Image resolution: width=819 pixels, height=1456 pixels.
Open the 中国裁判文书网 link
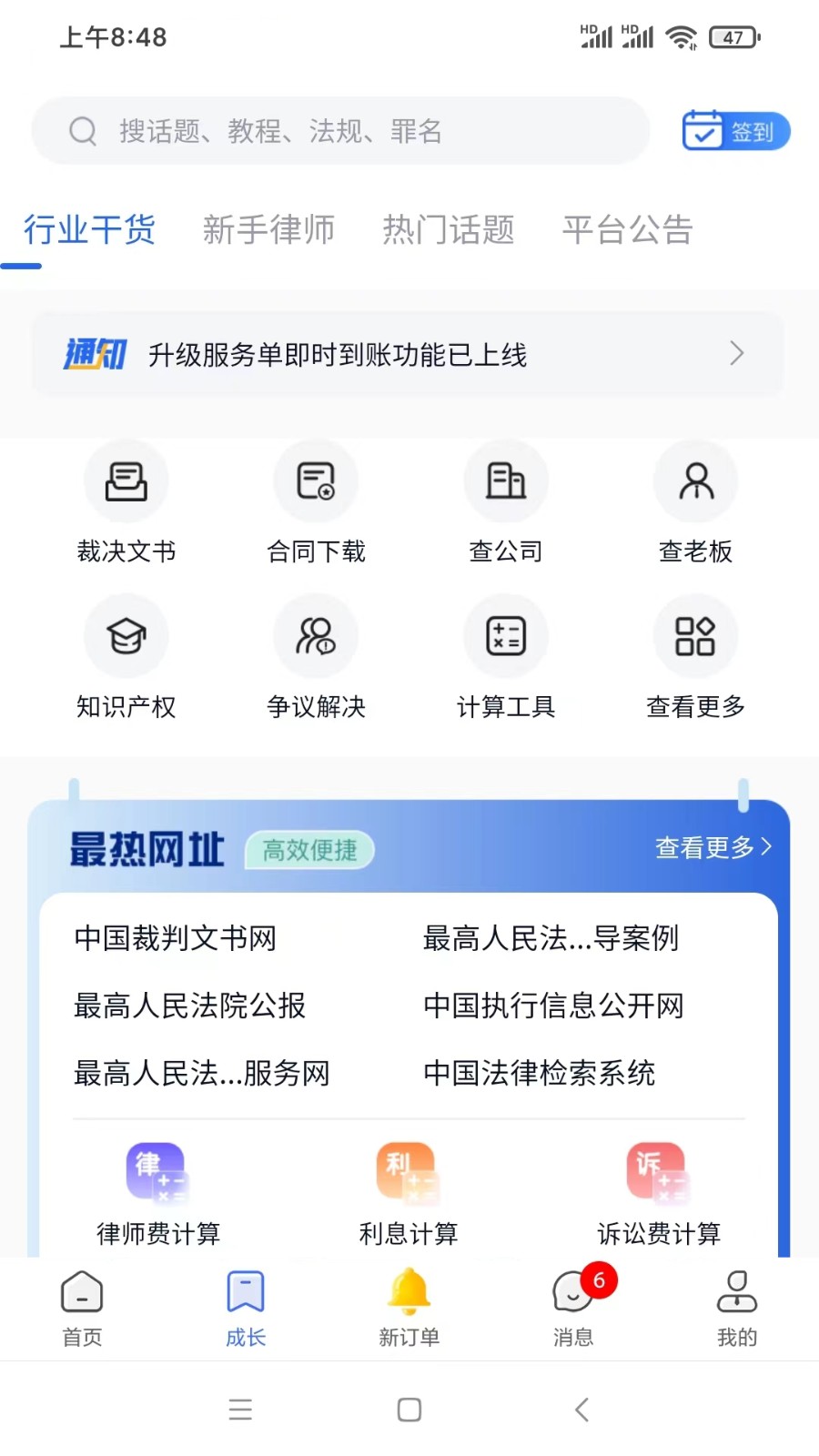tap(176, 938)
